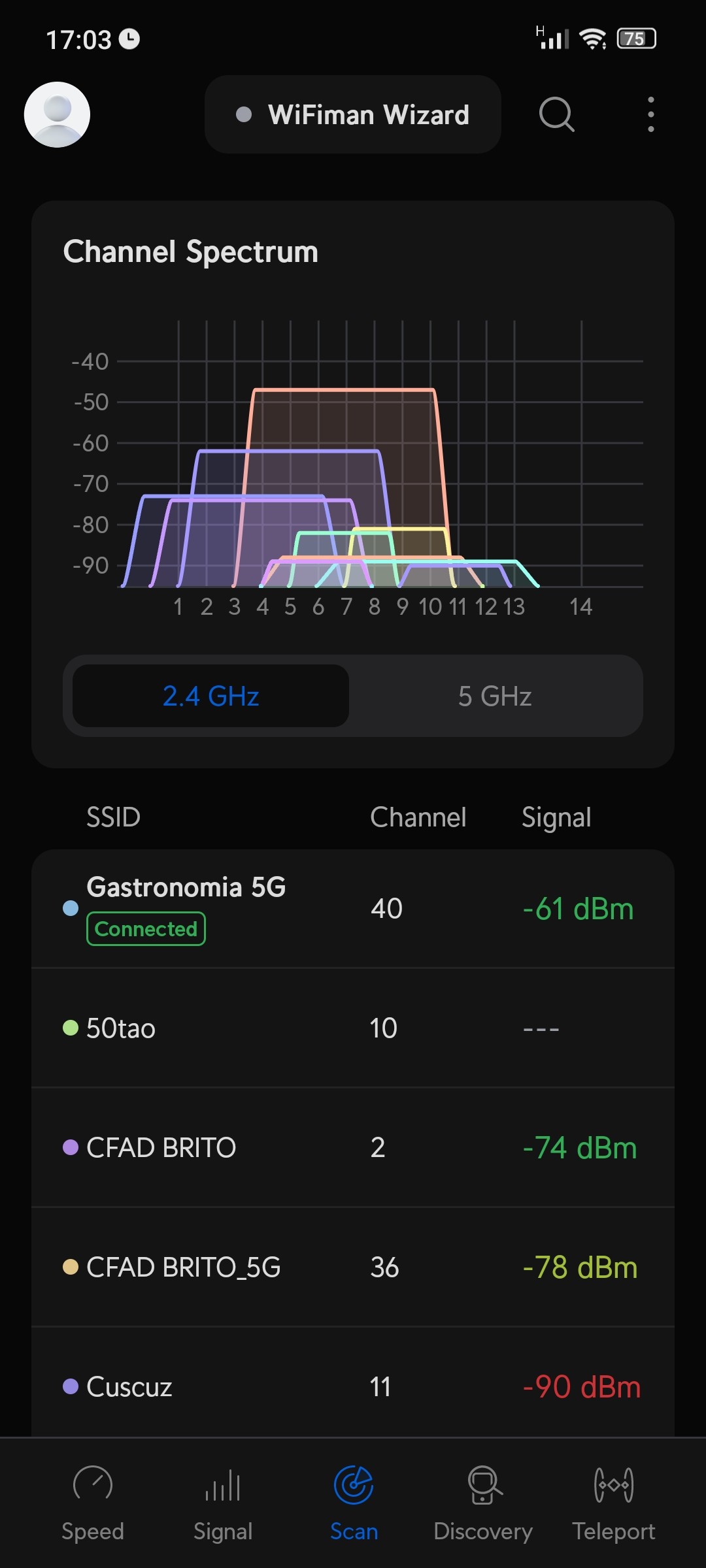Open the CFAD BRITO_5G network row
The height and width of the screenshot is (1568, 706).
[353, 1267]
